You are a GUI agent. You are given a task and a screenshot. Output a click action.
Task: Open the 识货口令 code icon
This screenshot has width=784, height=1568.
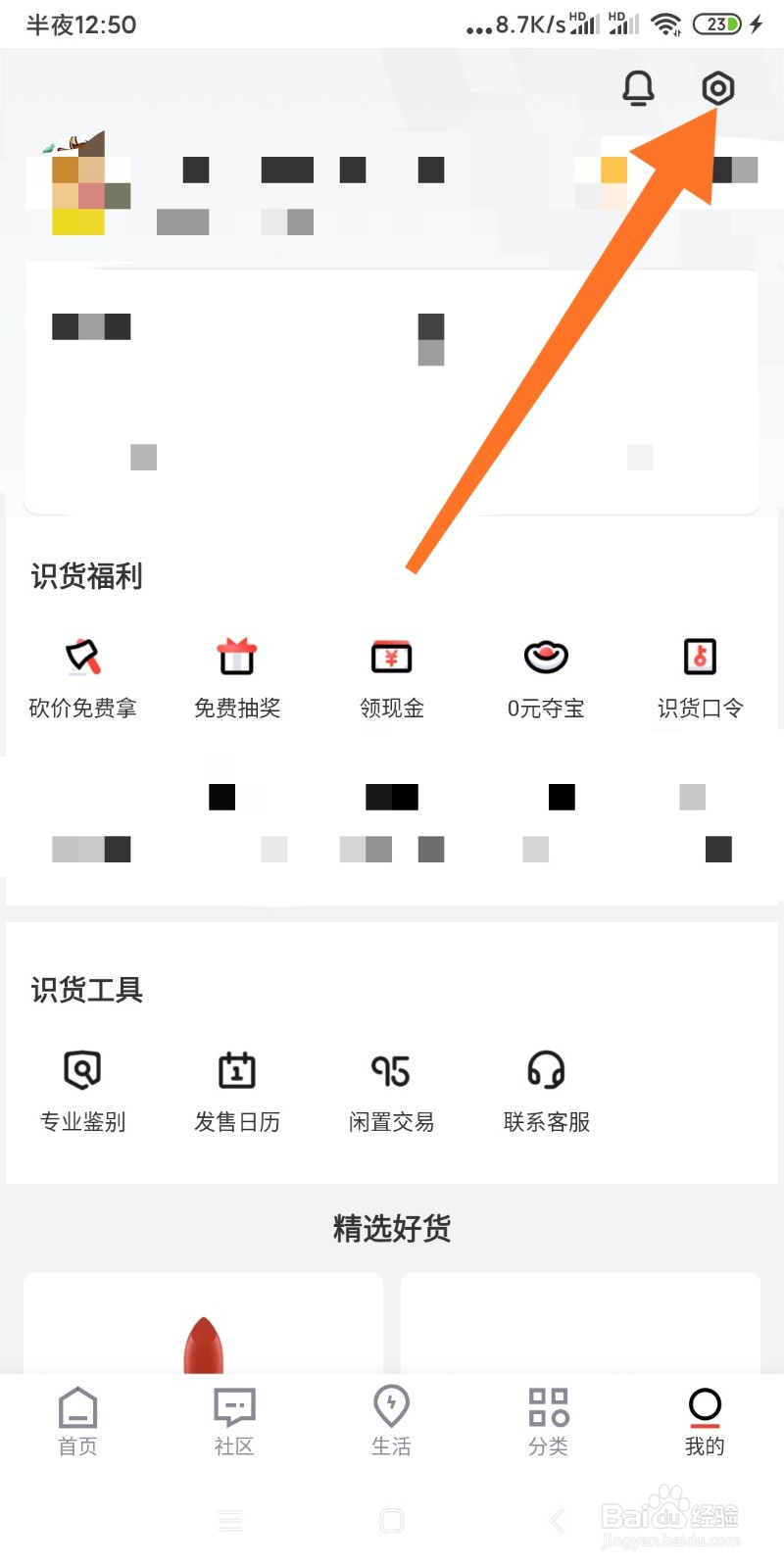[700, 676]
